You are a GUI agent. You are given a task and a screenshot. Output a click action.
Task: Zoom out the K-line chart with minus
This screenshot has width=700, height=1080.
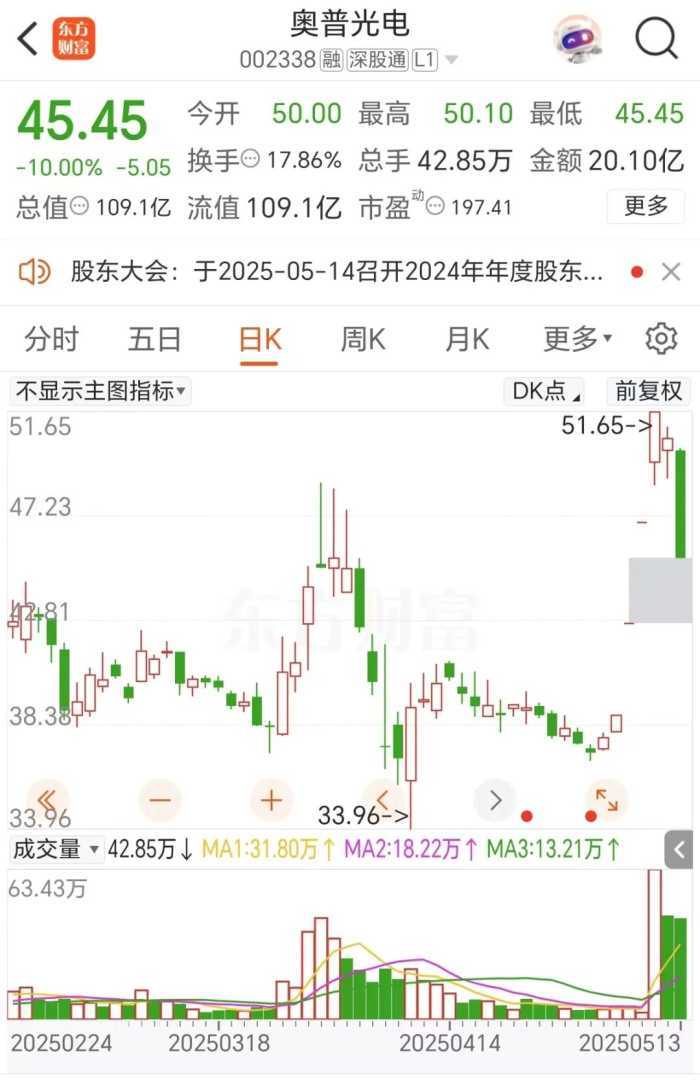click(x=161, y=800)
